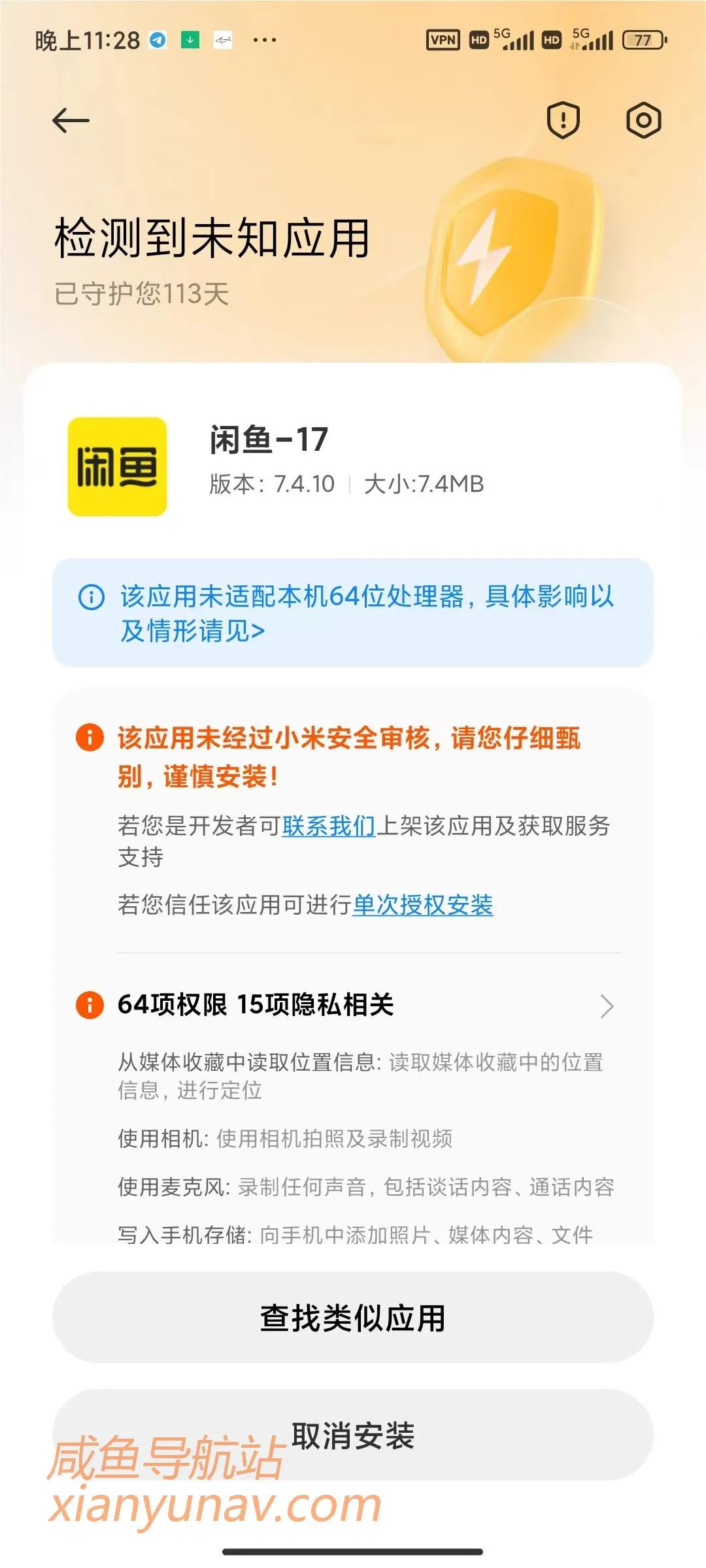Tap the gesture navigation bar at bottom

[353, 1551]
